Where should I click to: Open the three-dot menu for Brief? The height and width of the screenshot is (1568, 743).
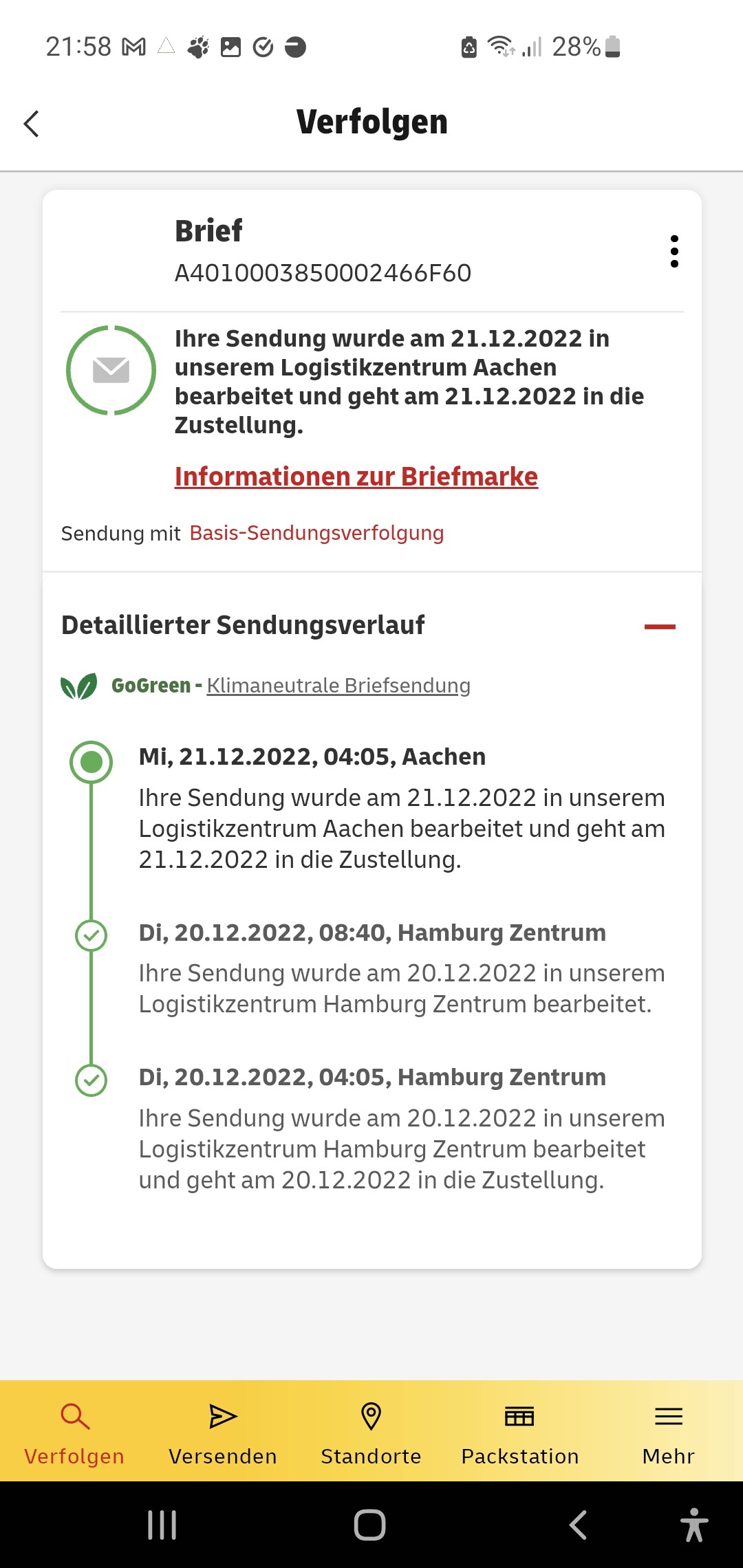click(674, 251)
